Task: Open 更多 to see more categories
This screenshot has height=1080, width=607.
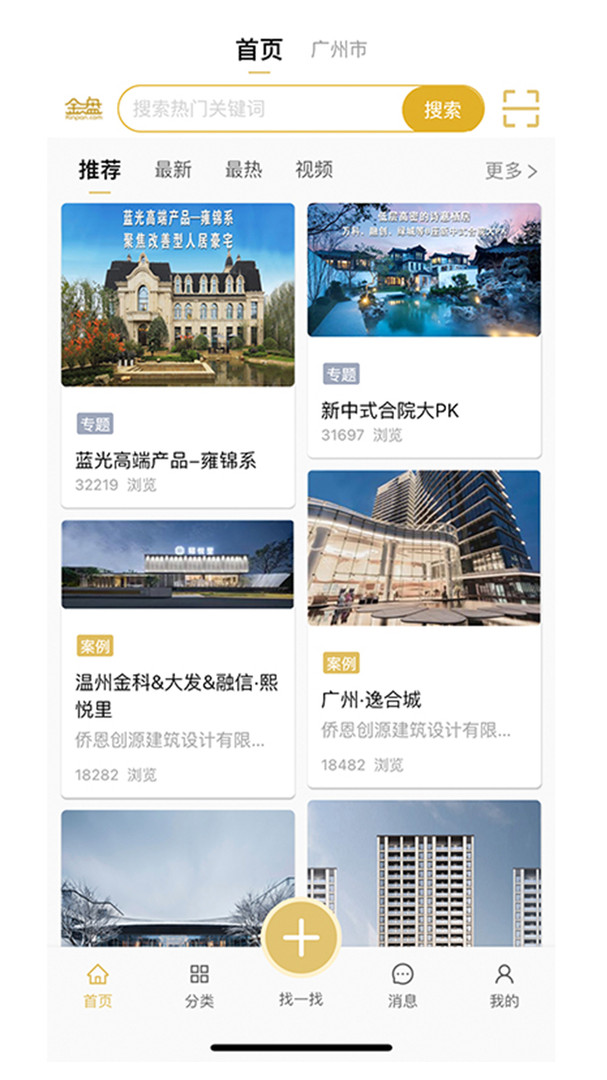Action: (511, 171)
